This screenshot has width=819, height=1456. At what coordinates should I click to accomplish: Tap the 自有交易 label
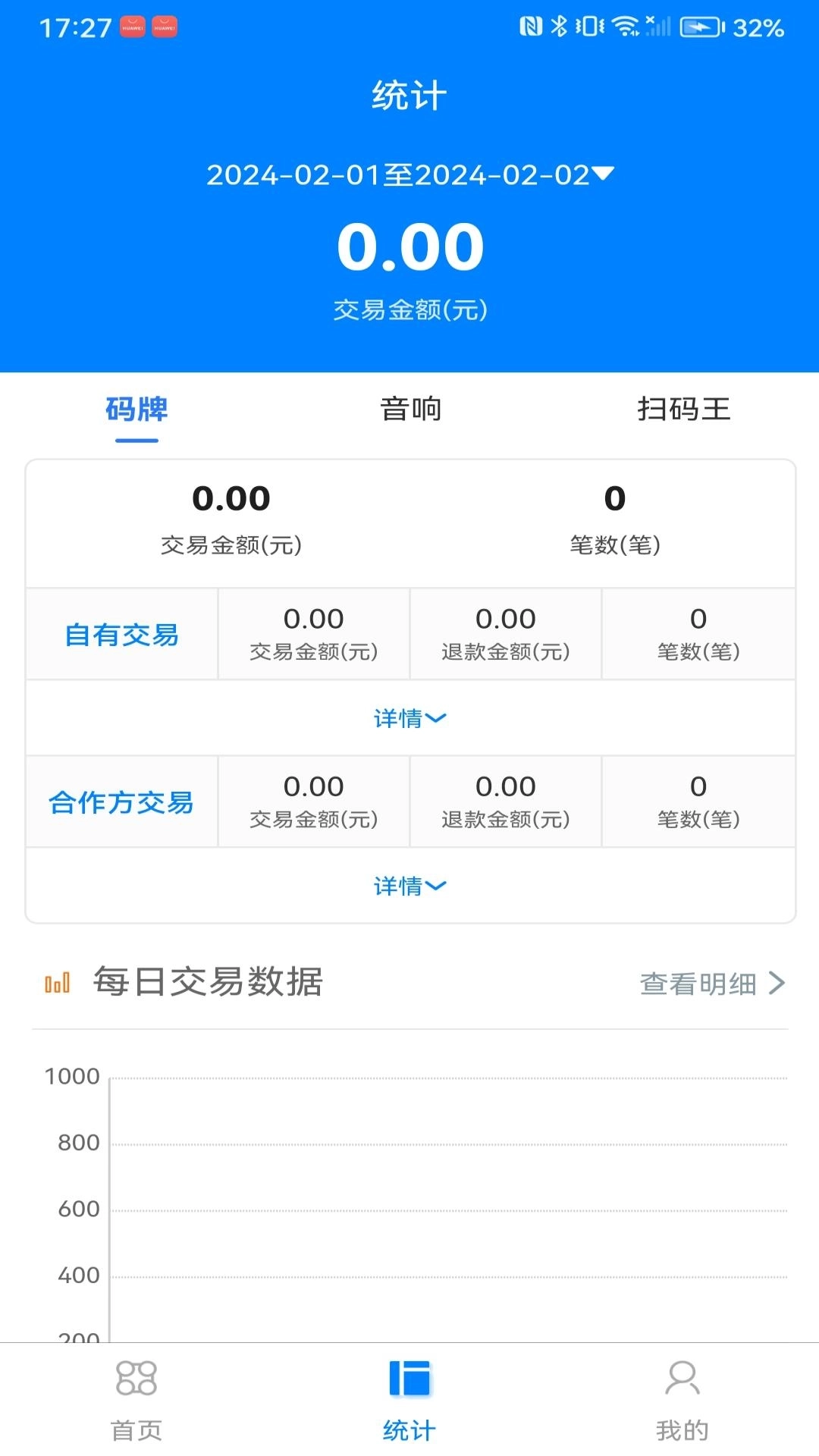(121, 635)
